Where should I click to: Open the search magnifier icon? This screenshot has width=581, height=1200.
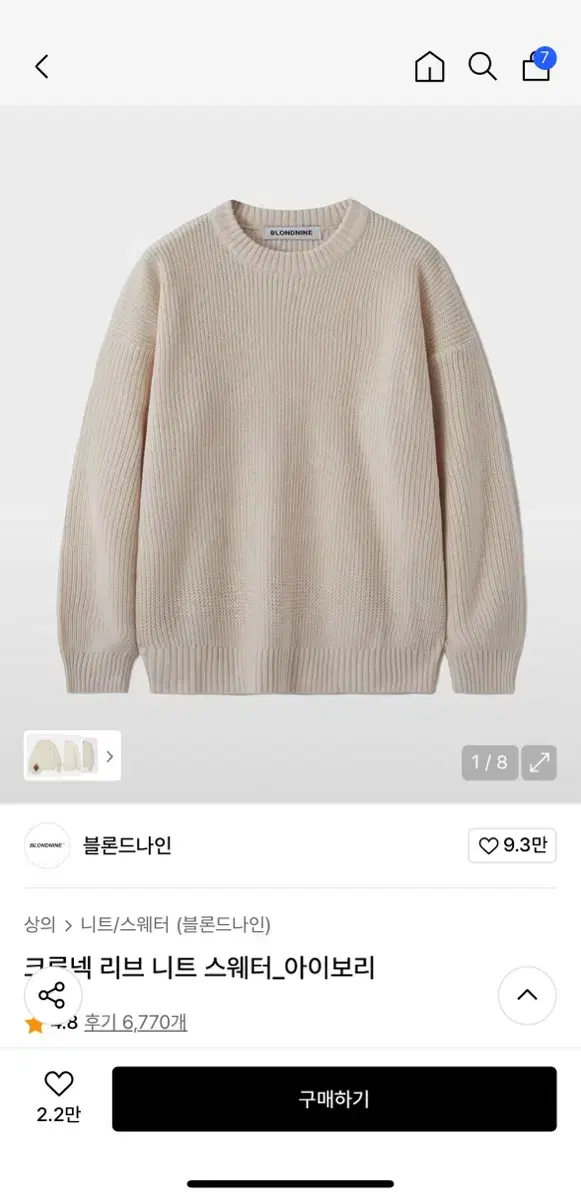(483, 67)
